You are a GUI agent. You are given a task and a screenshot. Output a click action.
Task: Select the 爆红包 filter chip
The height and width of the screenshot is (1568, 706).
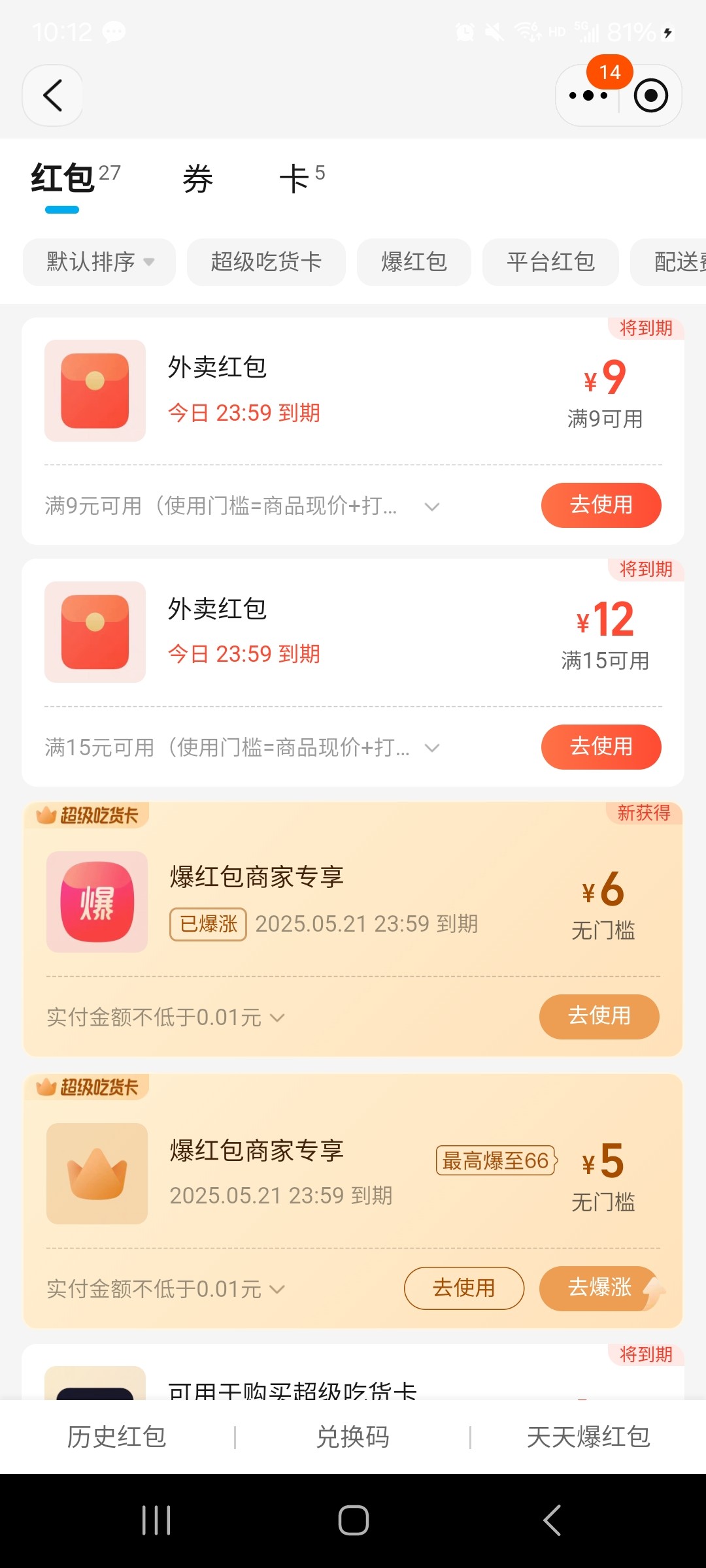tap(414, 262)
